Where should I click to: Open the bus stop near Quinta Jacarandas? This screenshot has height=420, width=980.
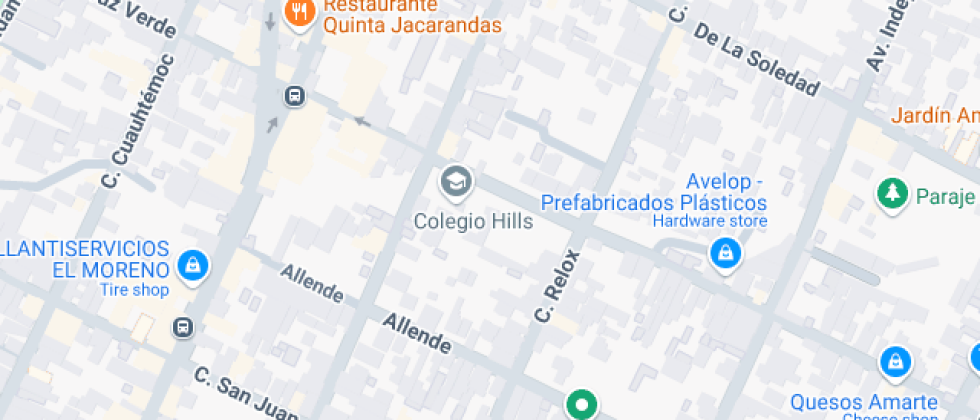[294, 96]
